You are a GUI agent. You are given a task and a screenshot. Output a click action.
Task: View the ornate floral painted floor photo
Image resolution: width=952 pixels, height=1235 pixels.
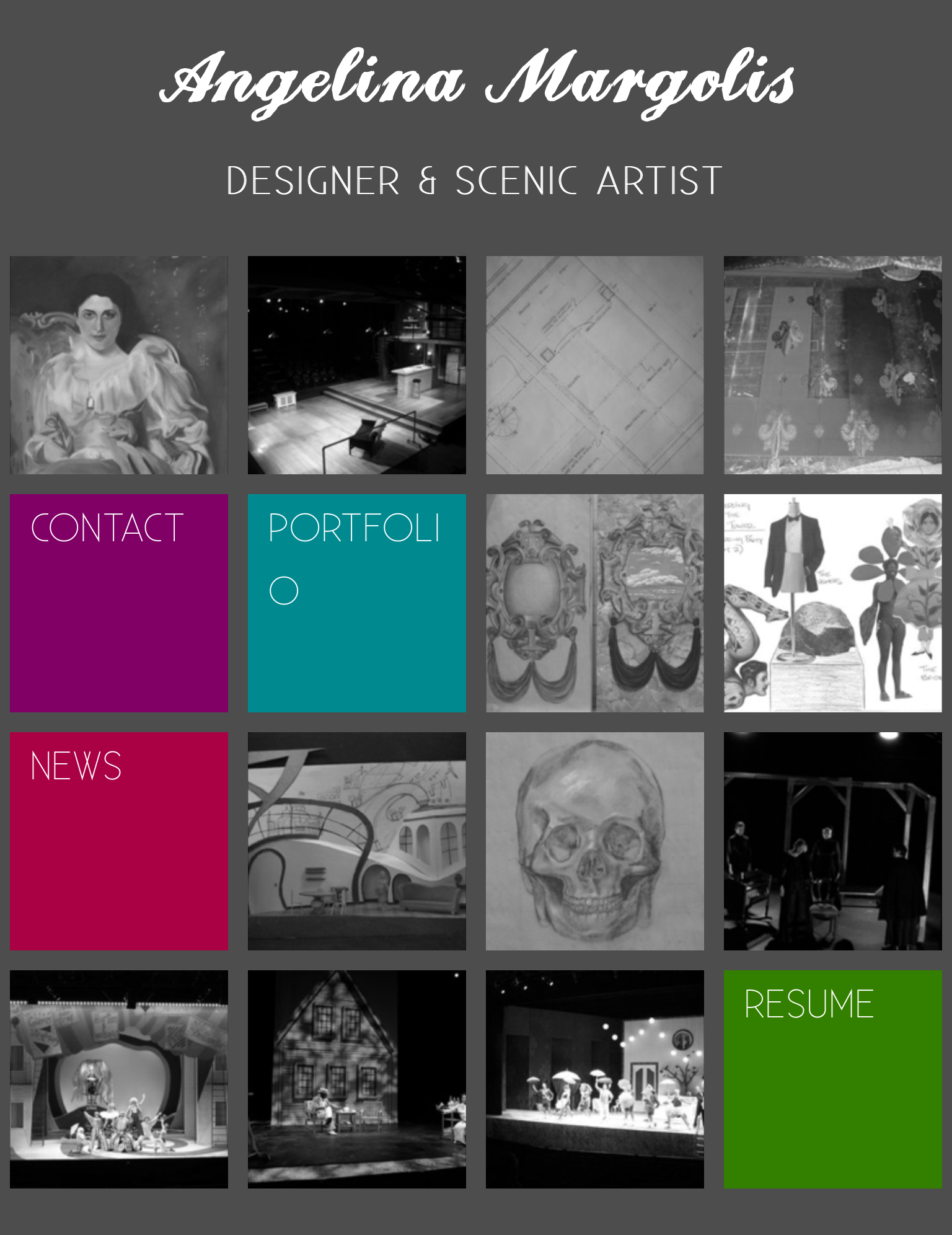pyautogui.click(x=832, y=365)
